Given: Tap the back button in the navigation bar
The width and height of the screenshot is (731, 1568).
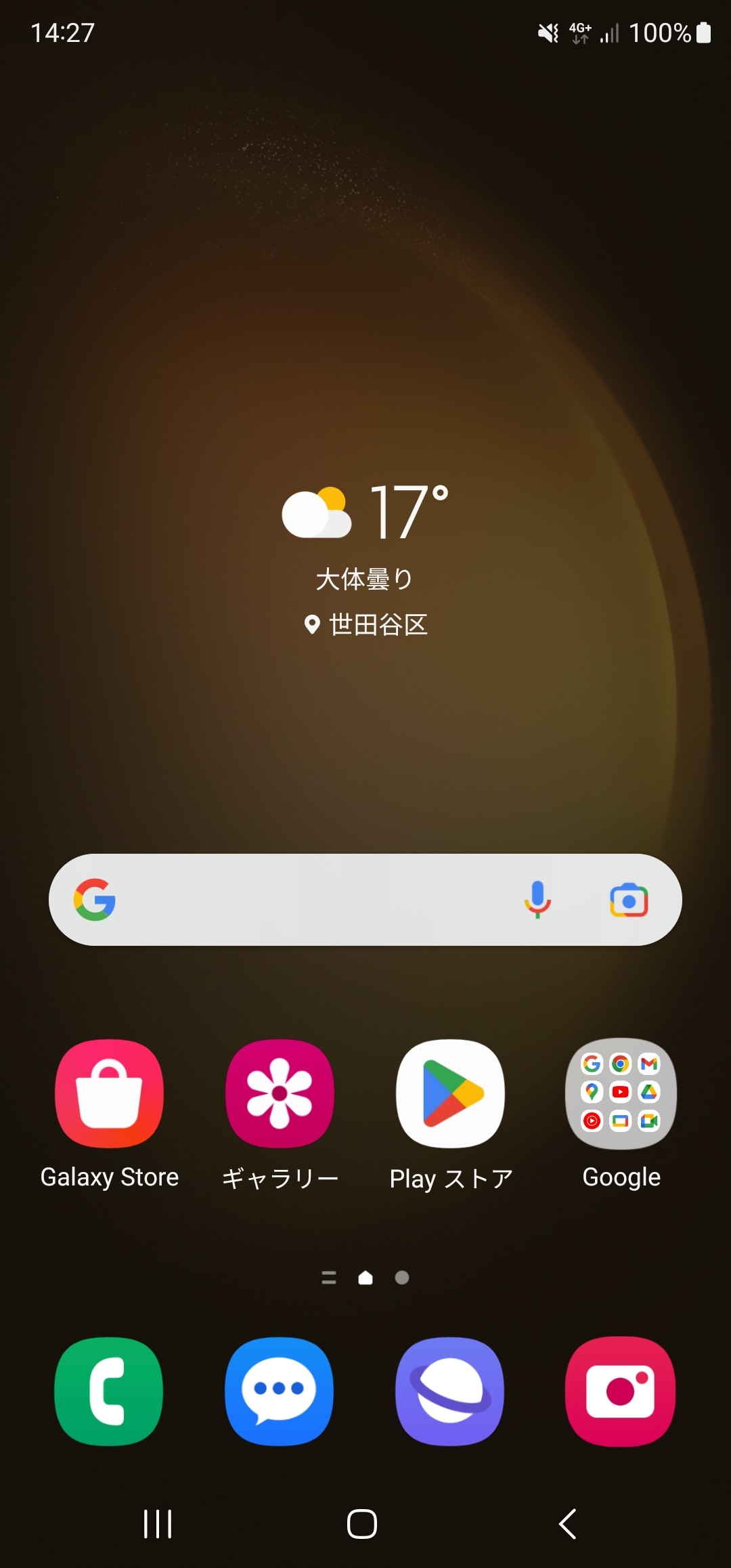Looking at the screenshot, I should (x=567, y=1524).
